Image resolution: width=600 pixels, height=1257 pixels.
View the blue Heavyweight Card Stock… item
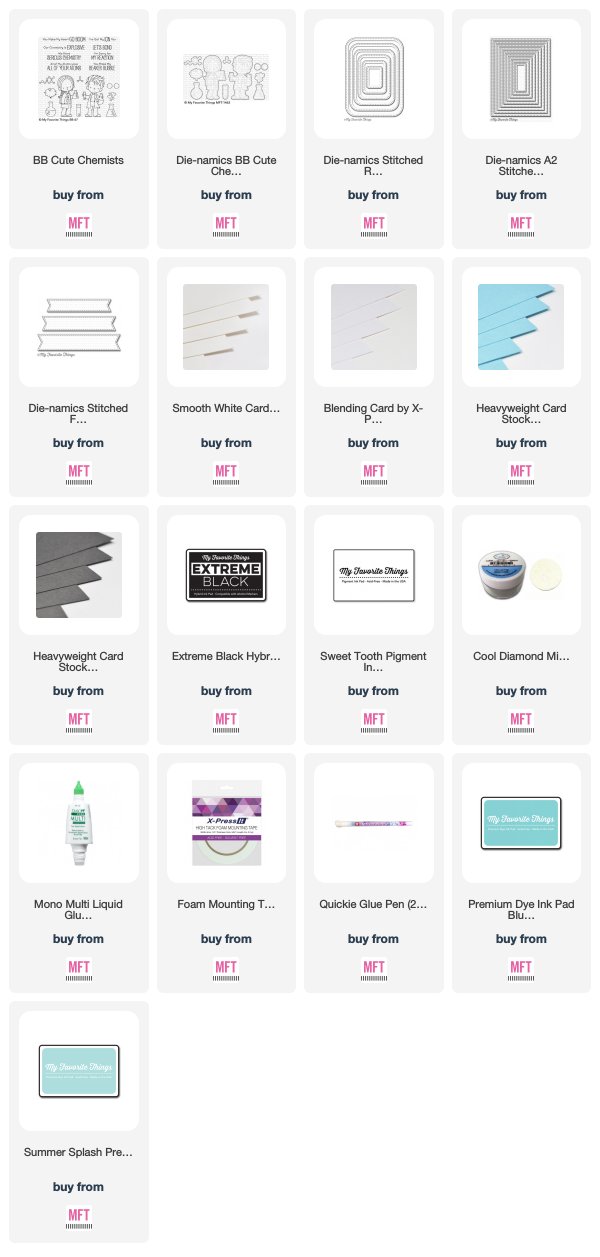pos(520,326)
